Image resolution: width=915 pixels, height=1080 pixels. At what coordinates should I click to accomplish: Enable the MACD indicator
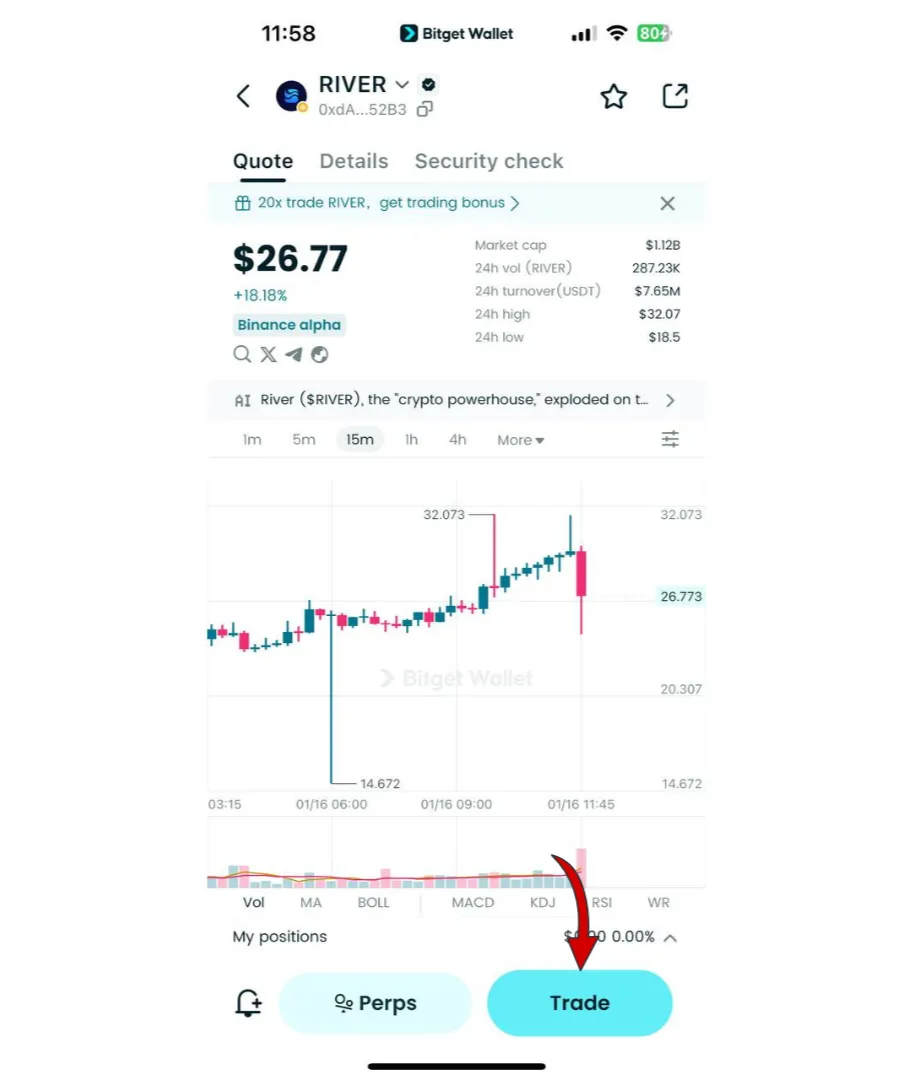472,902
